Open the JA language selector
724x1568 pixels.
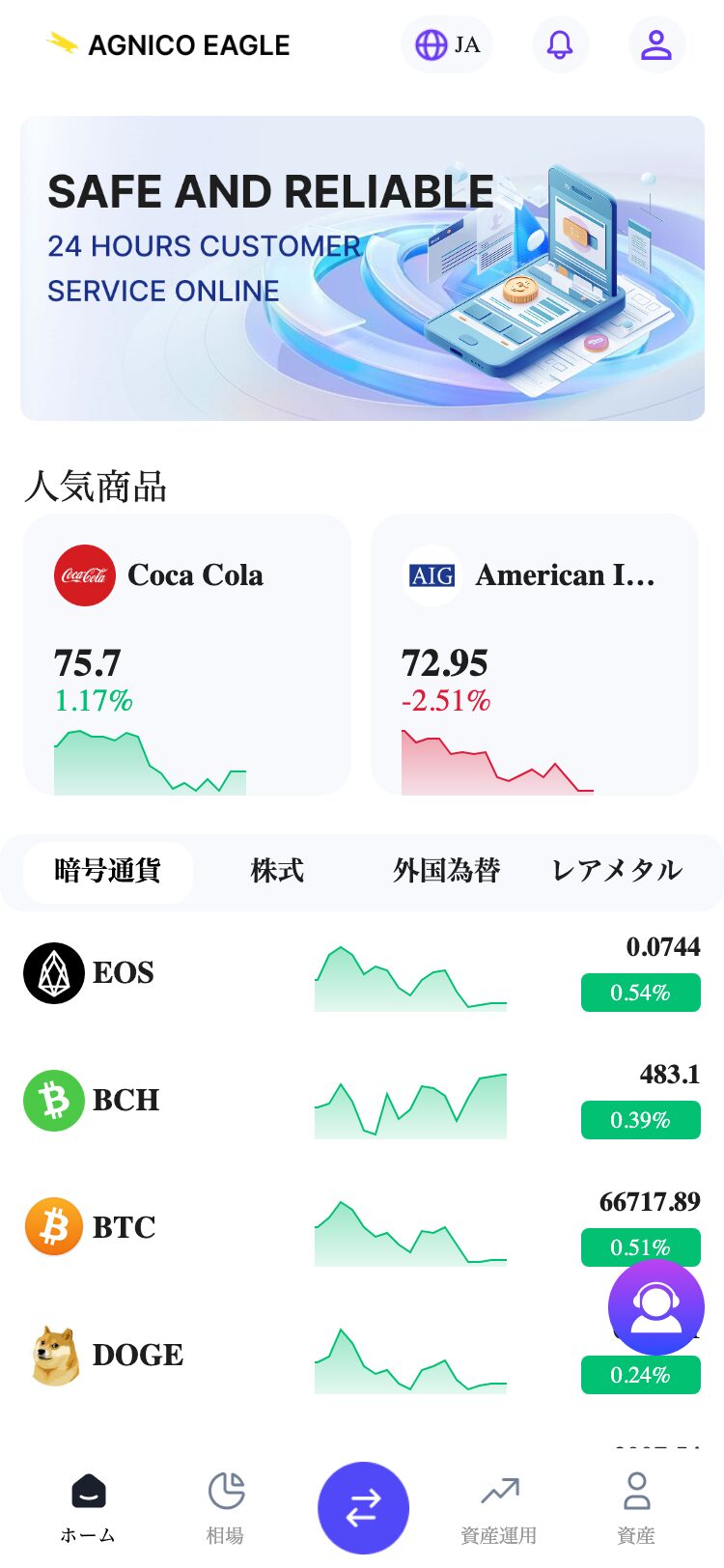446,44
